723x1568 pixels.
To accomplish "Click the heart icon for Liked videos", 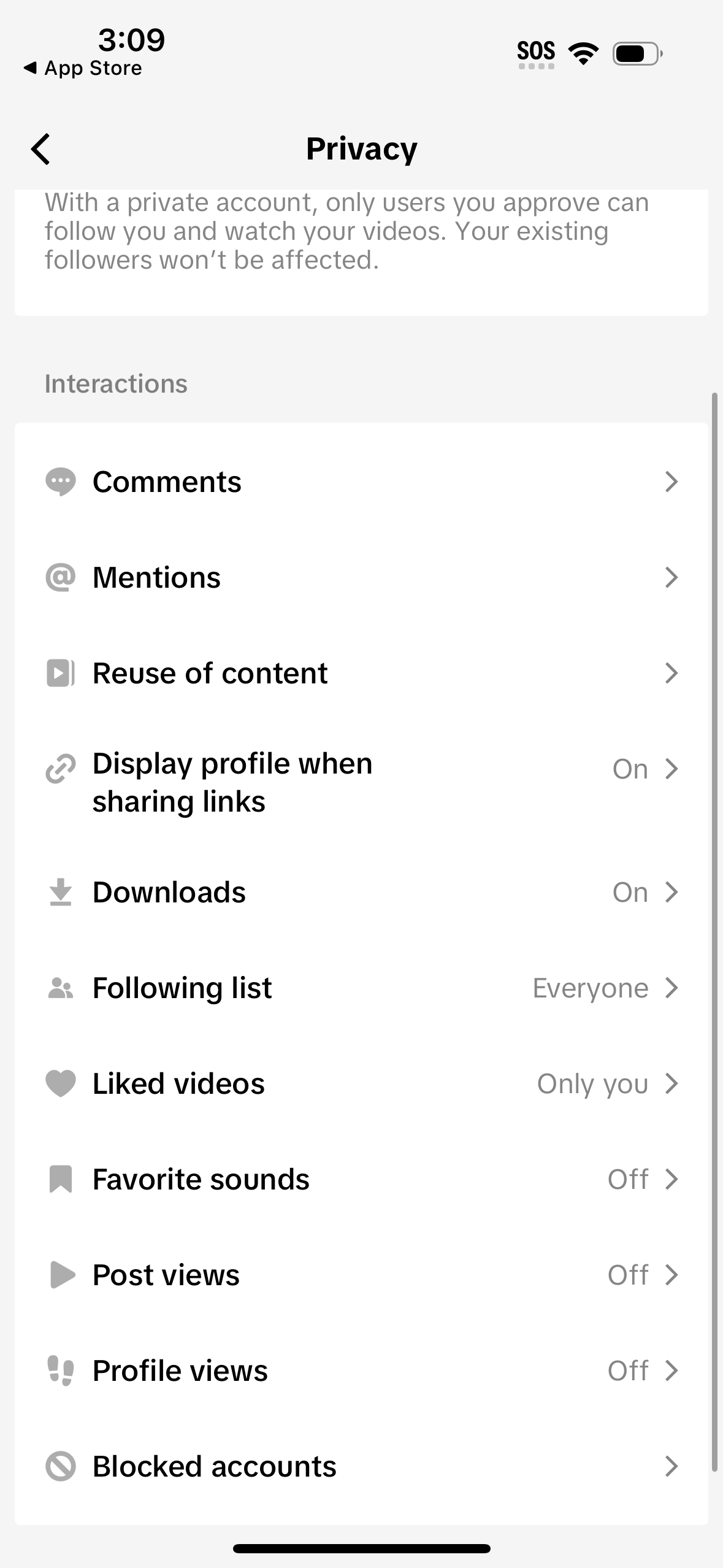I will [60, 1083].
